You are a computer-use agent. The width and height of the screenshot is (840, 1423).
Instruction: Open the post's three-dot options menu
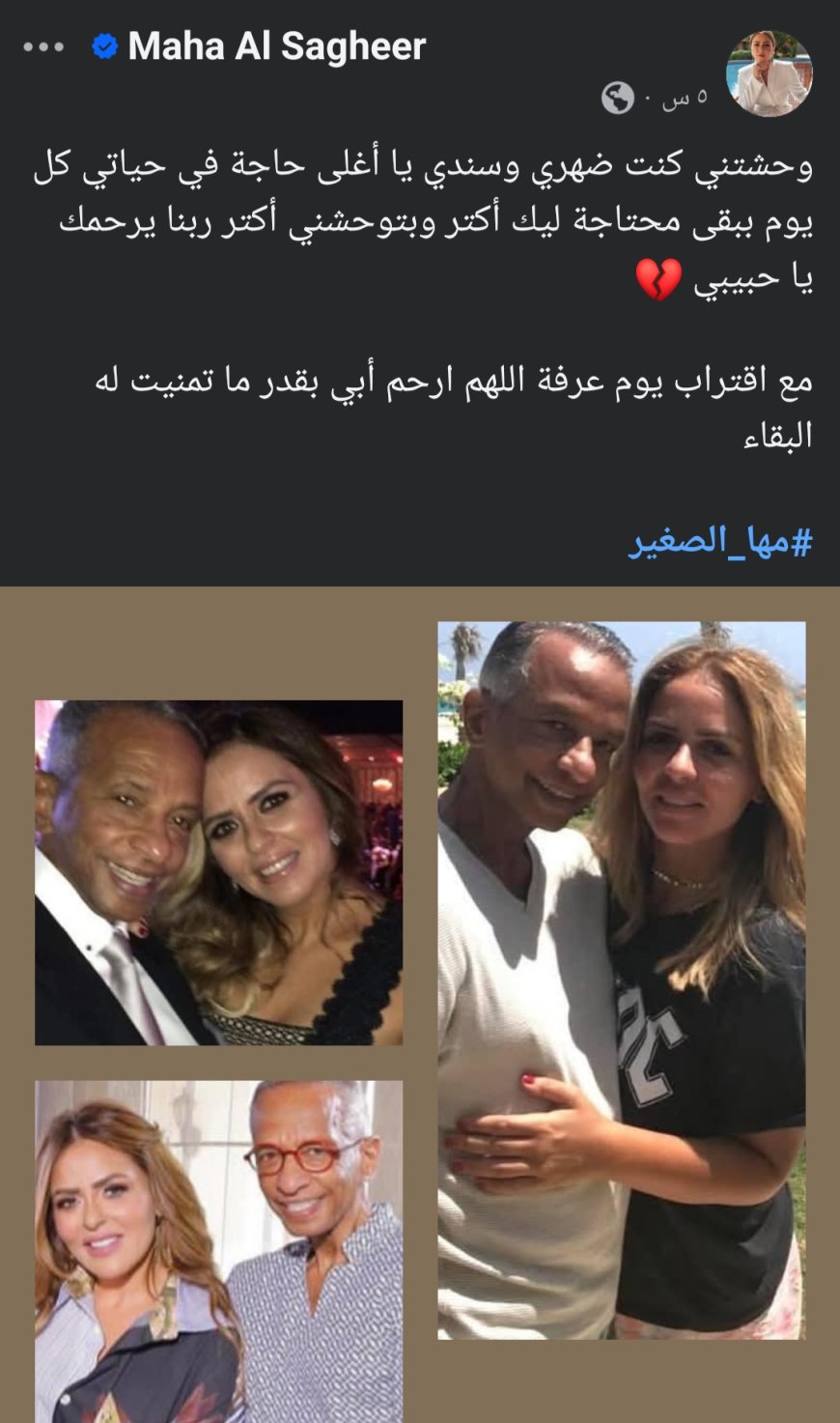click(x=44, y=46)
